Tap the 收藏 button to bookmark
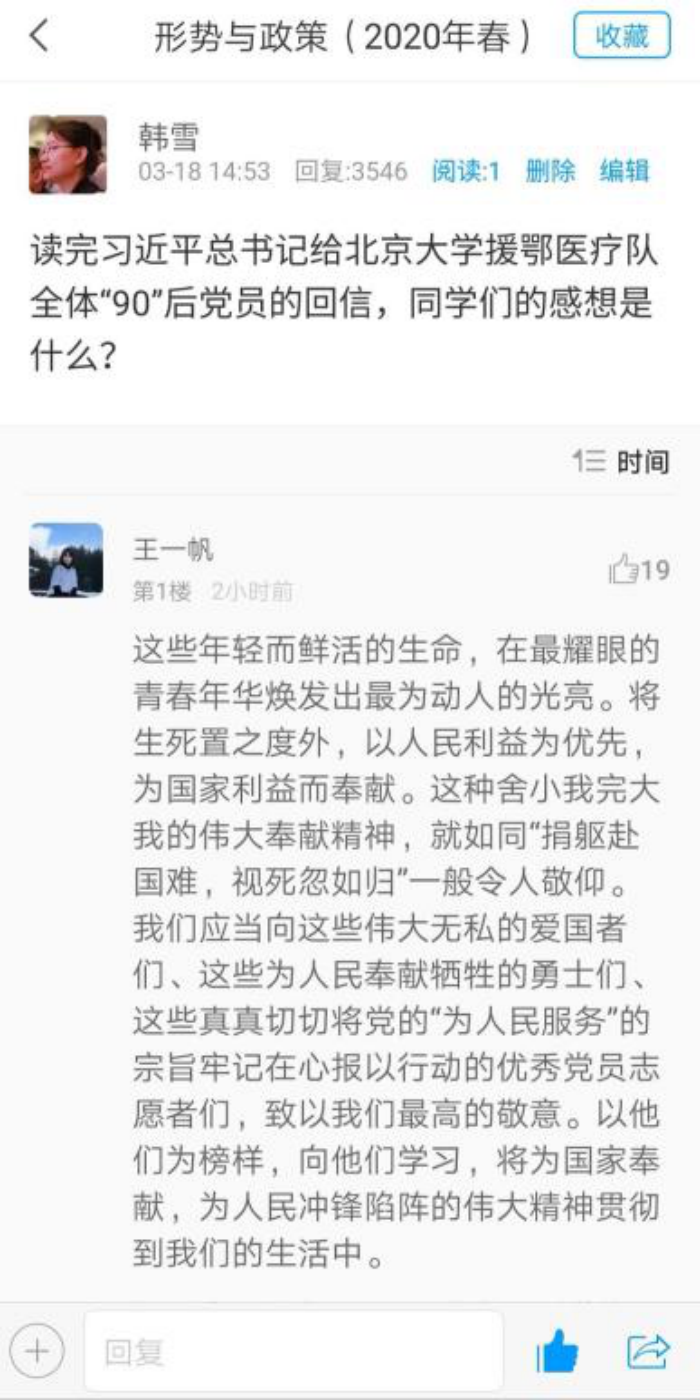Screen dimensions: 700x1400 (621, 37)
